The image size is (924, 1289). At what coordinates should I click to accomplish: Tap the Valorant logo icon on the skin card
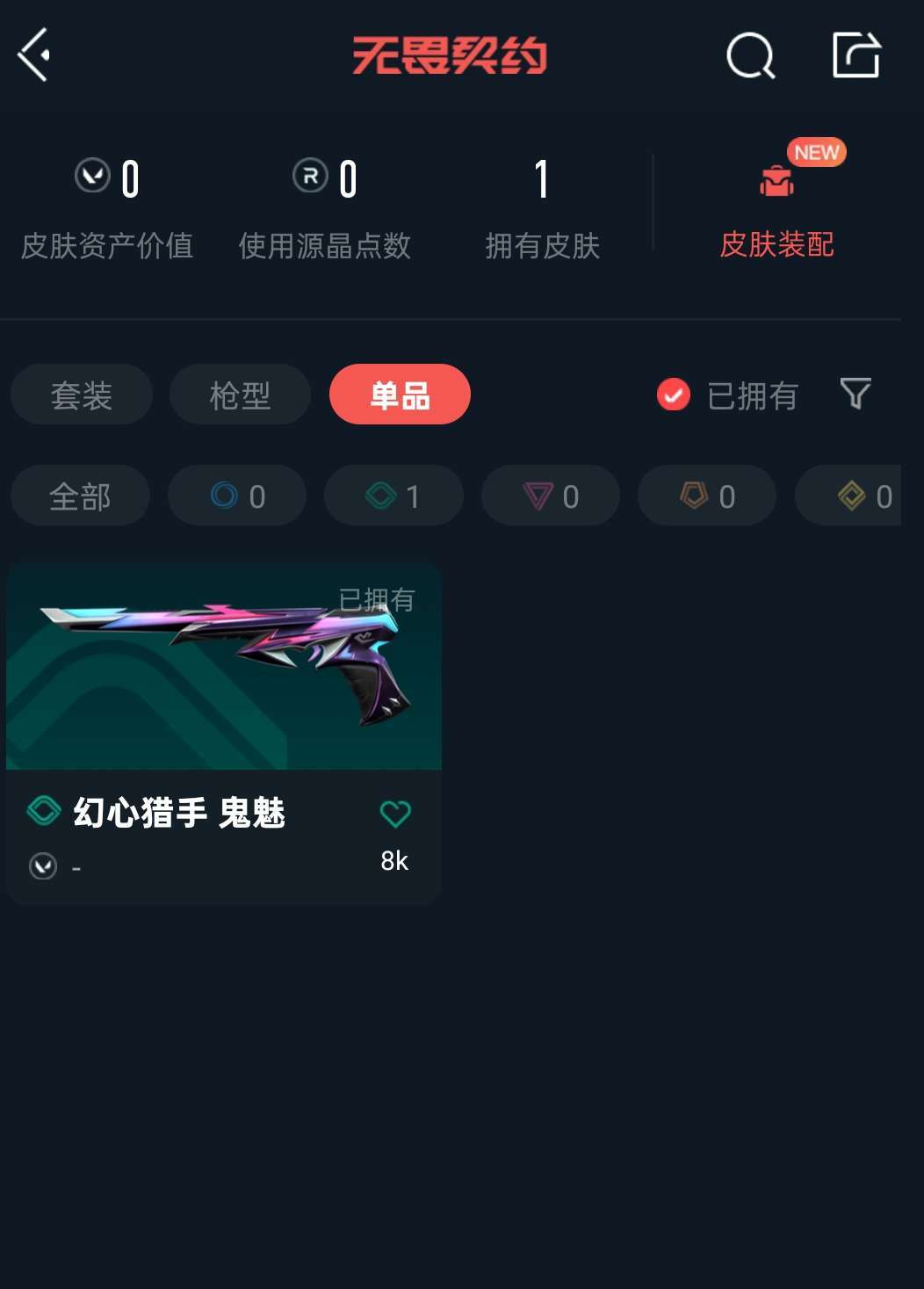coord(42,867)
